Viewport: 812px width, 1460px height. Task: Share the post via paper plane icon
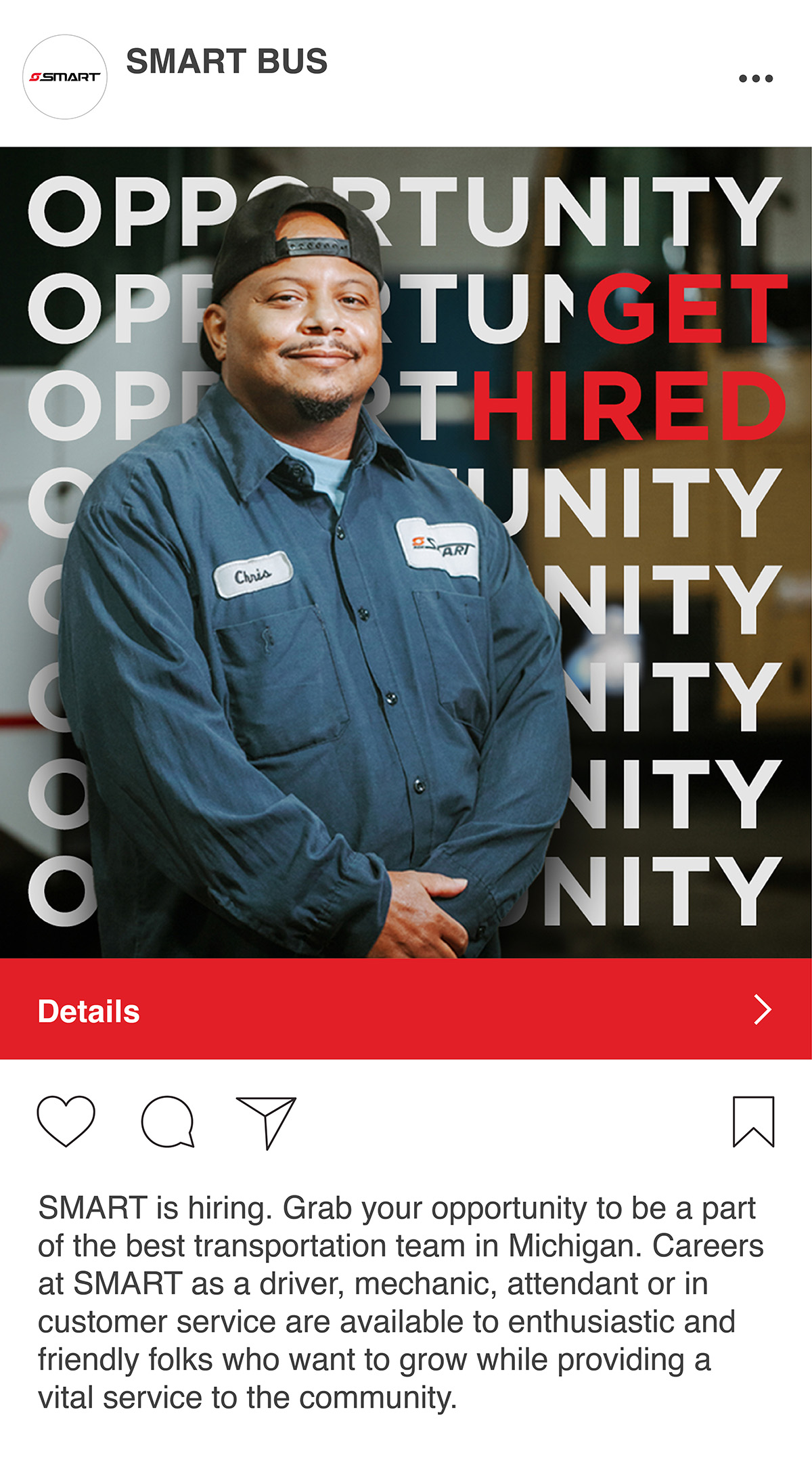click(267, 1122)
